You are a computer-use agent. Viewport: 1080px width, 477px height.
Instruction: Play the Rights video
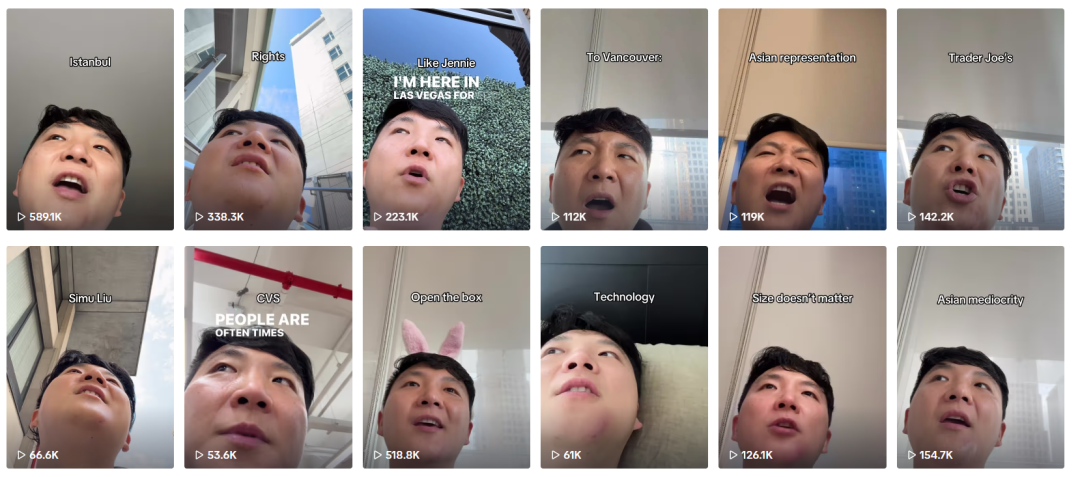[x=268, y=120]
